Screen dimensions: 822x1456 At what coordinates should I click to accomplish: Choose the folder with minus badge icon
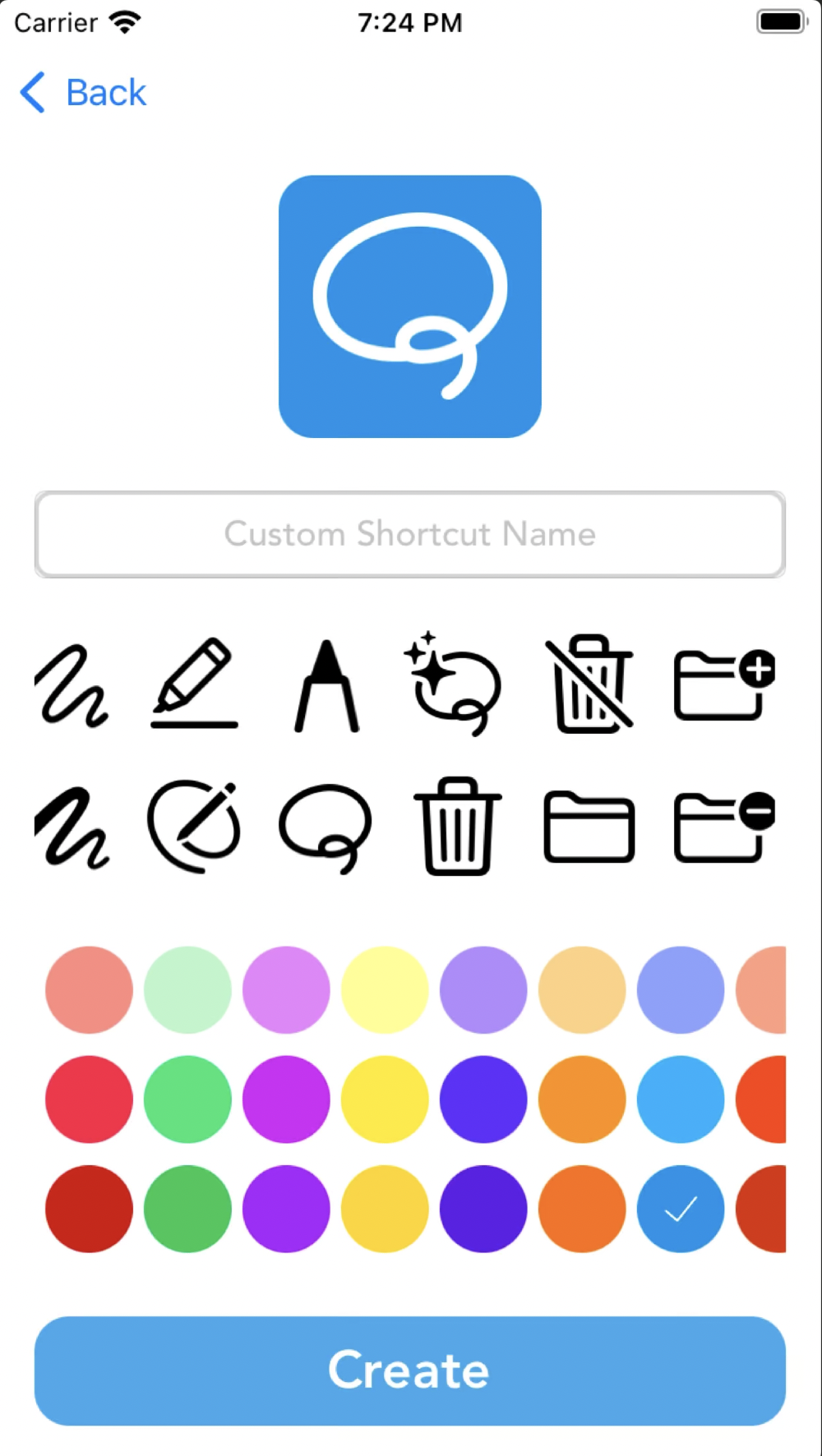tap(724, 827)
